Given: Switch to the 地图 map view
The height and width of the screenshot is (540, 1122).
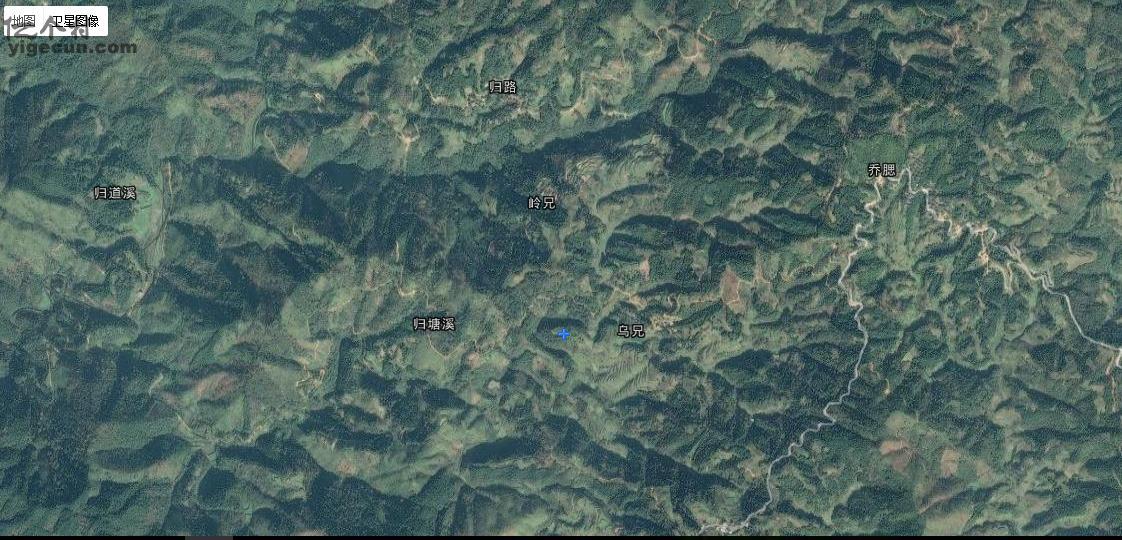Looking at the screenshot, I should pyautogui.click(x=23, y=21).
